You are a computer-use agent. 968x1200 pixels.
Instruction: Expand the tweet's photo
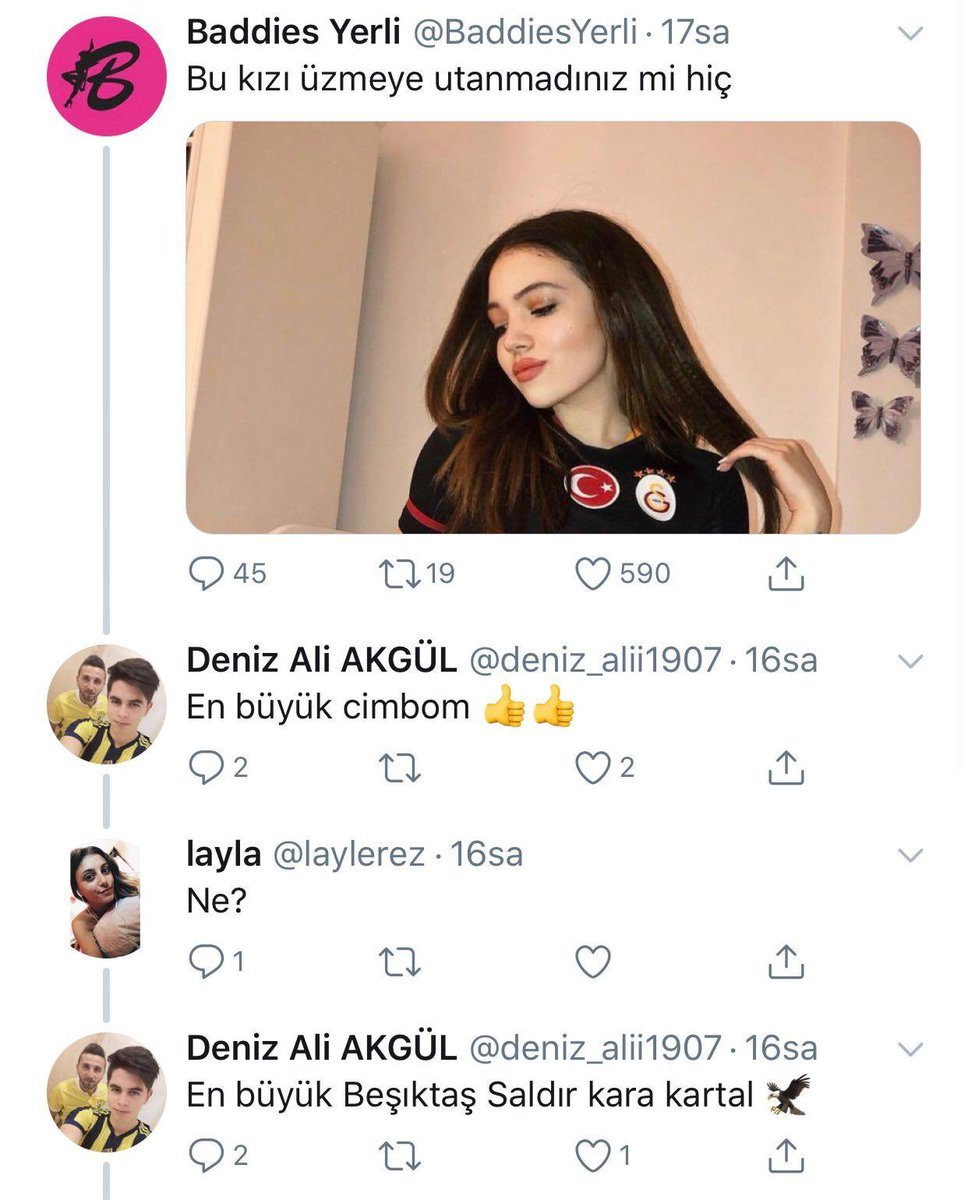(553, 328)
